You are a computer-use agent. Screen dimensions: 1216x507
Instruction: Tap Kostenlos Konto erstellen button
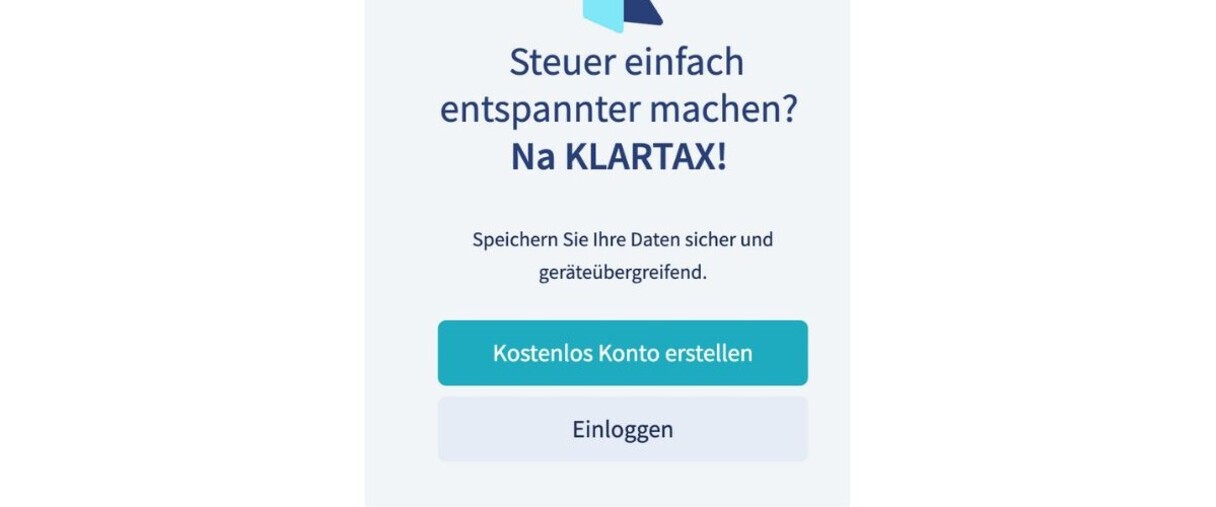[x=622, y=353]
